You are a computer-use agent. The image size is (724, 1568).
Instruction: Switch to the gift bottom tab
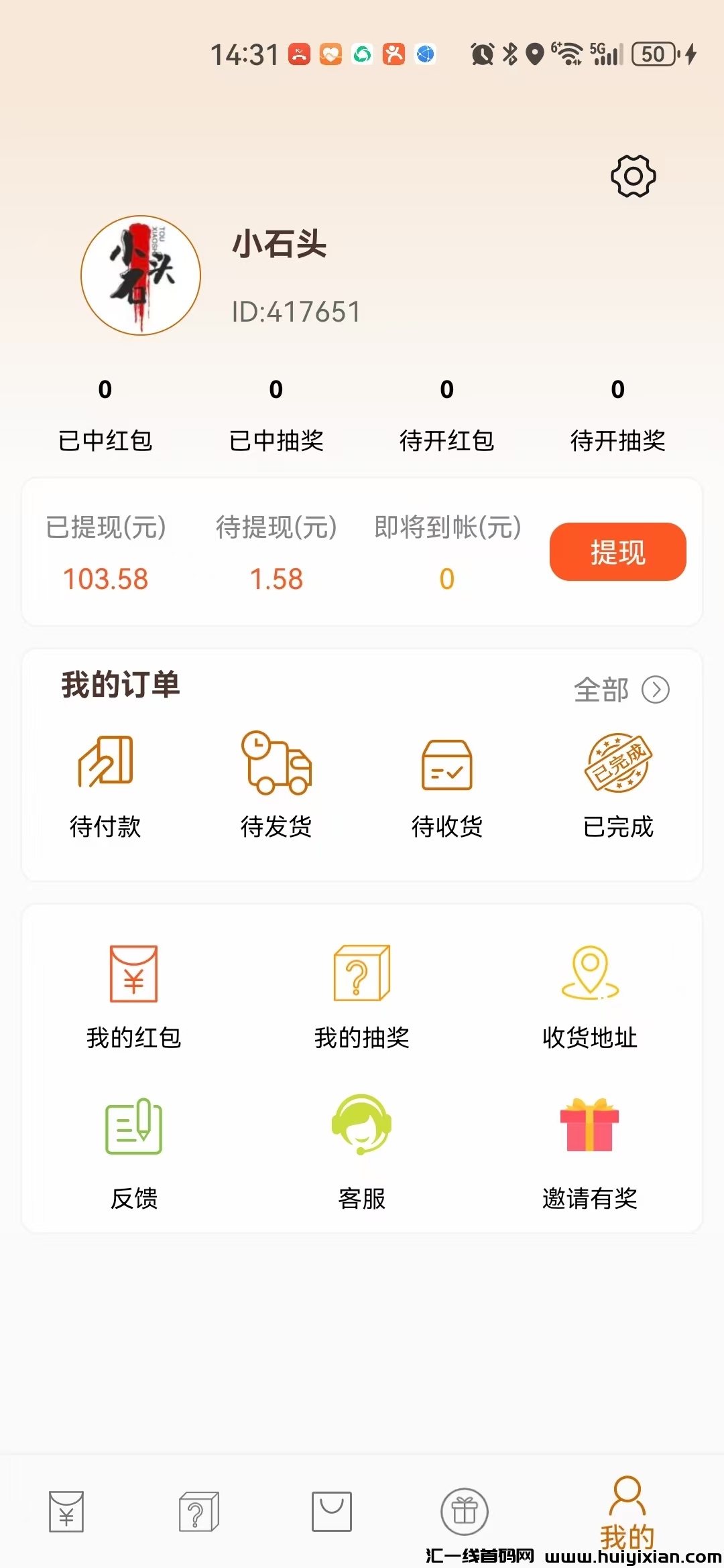coord(465,1512)
